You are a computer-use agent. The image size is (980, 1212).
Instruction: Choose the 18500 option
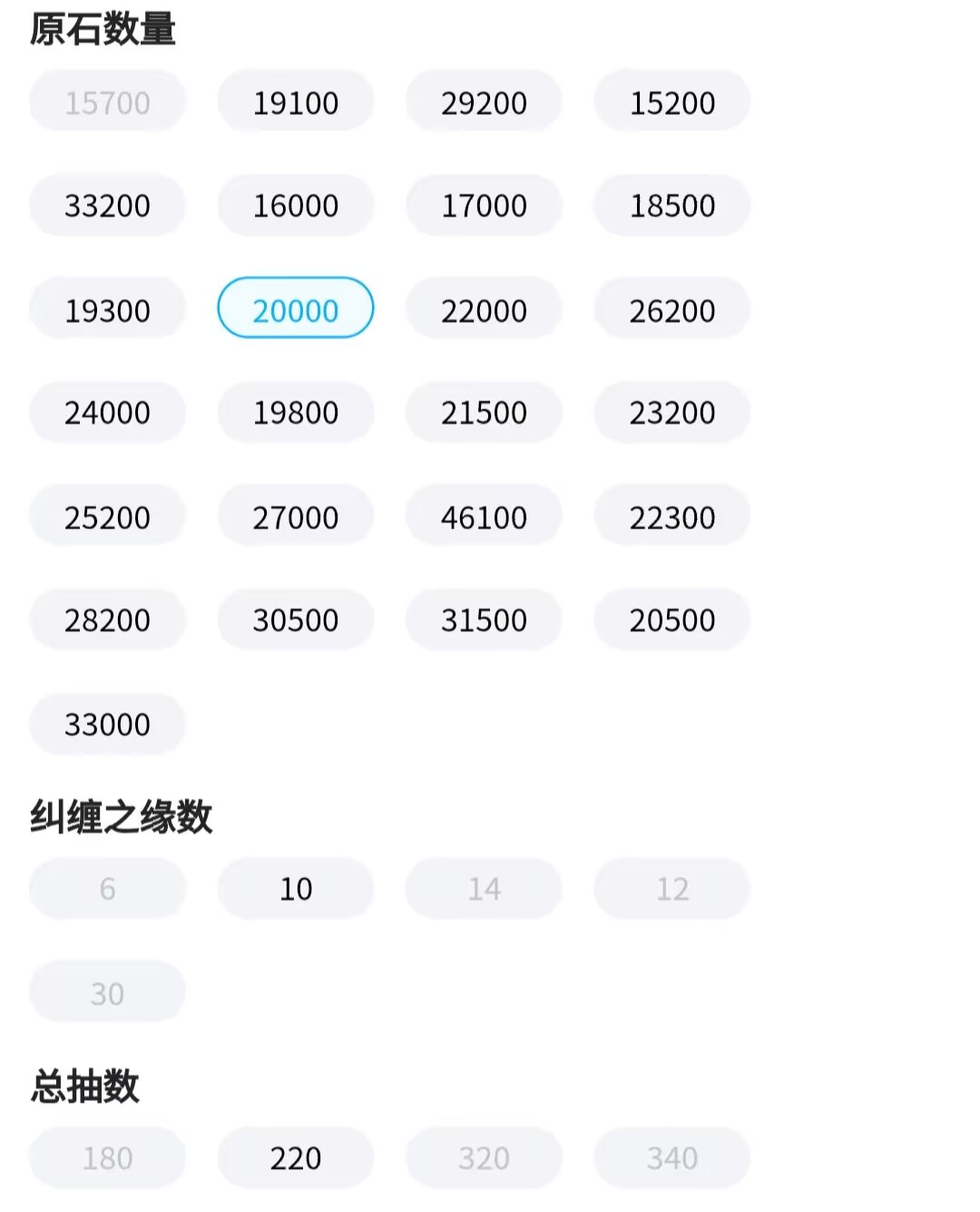pyautogui.click(x=671, y=206)
